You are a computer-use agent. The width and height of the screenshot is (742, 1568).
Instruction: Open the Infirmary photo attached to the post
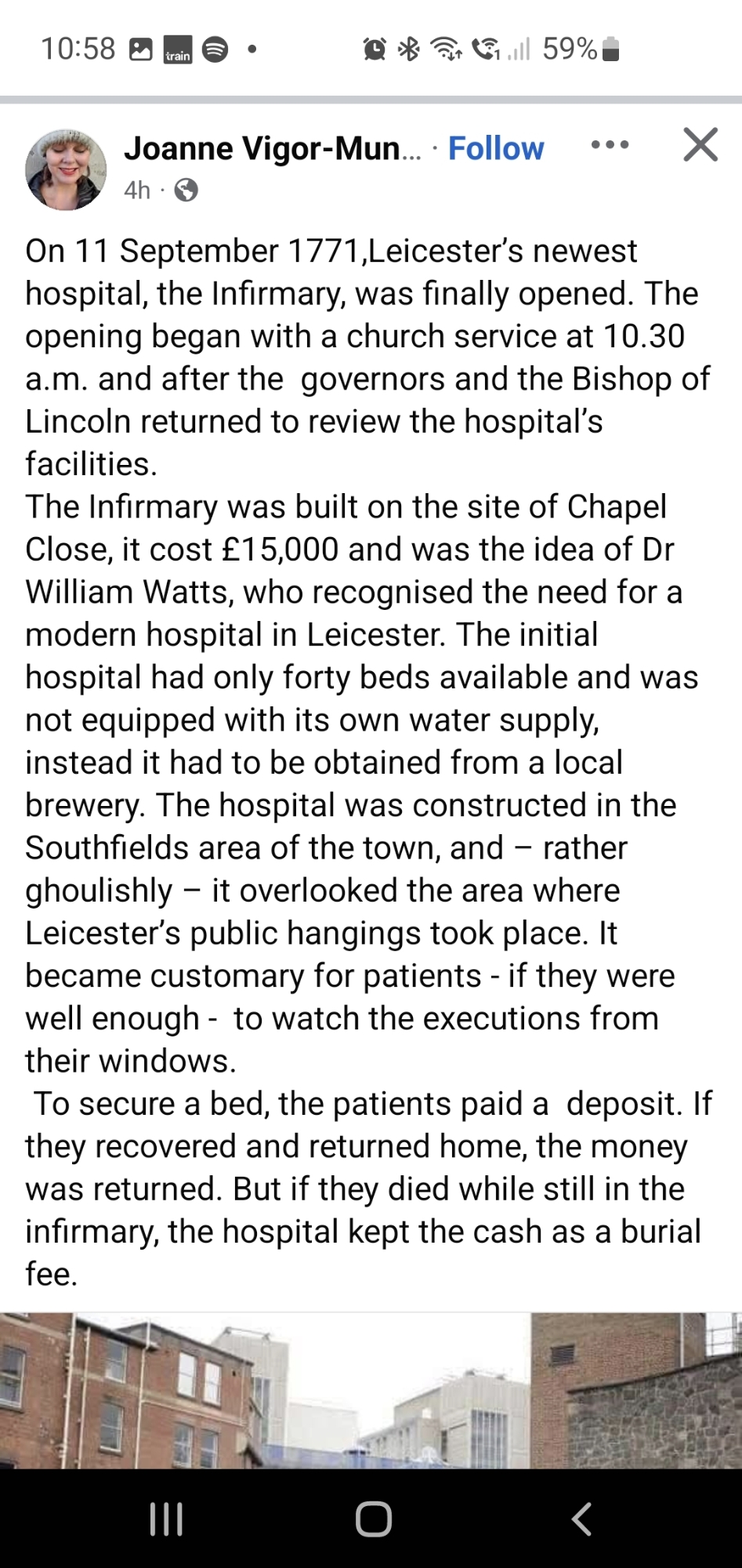pyautogui.click(x=371, y=1389)
